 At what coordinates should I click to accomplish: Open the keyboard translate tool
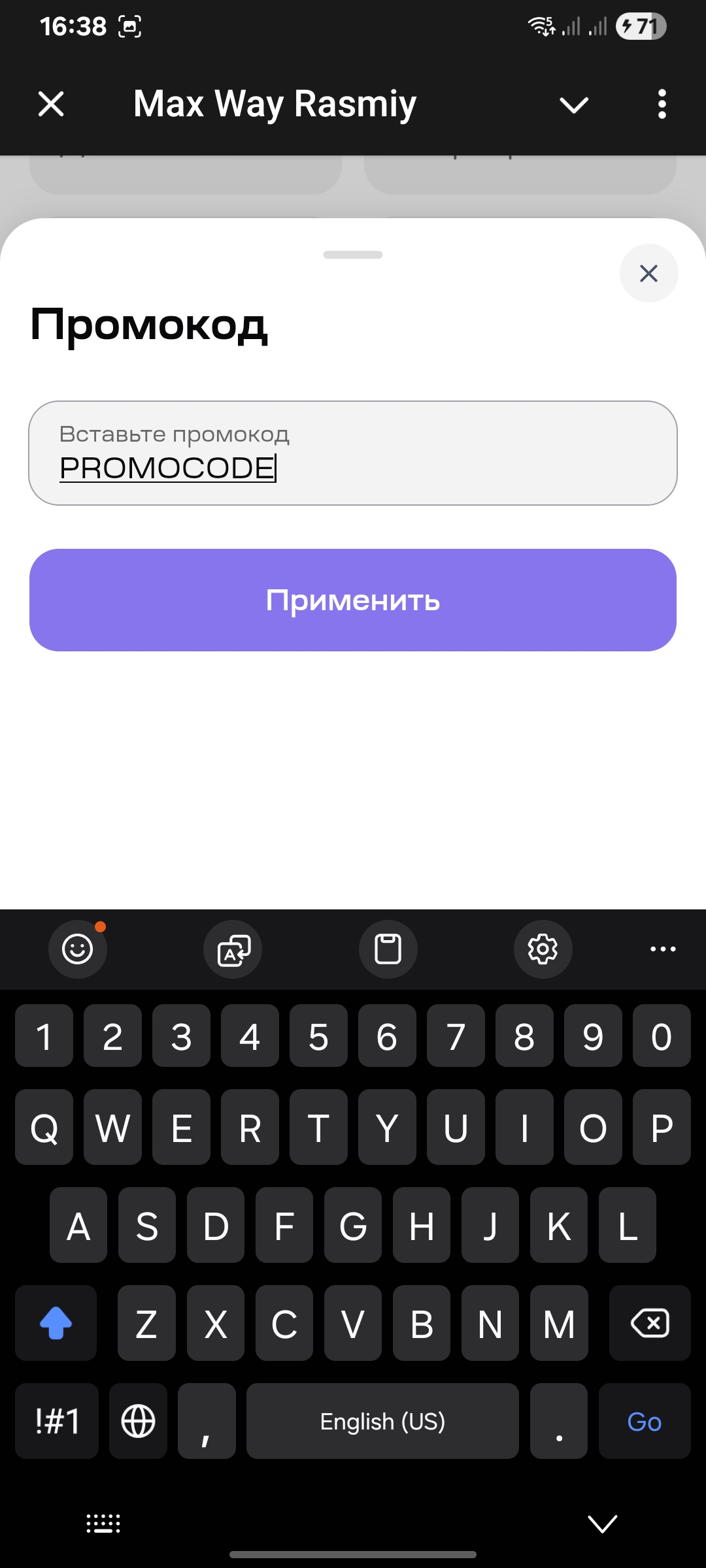coord(233,949)
